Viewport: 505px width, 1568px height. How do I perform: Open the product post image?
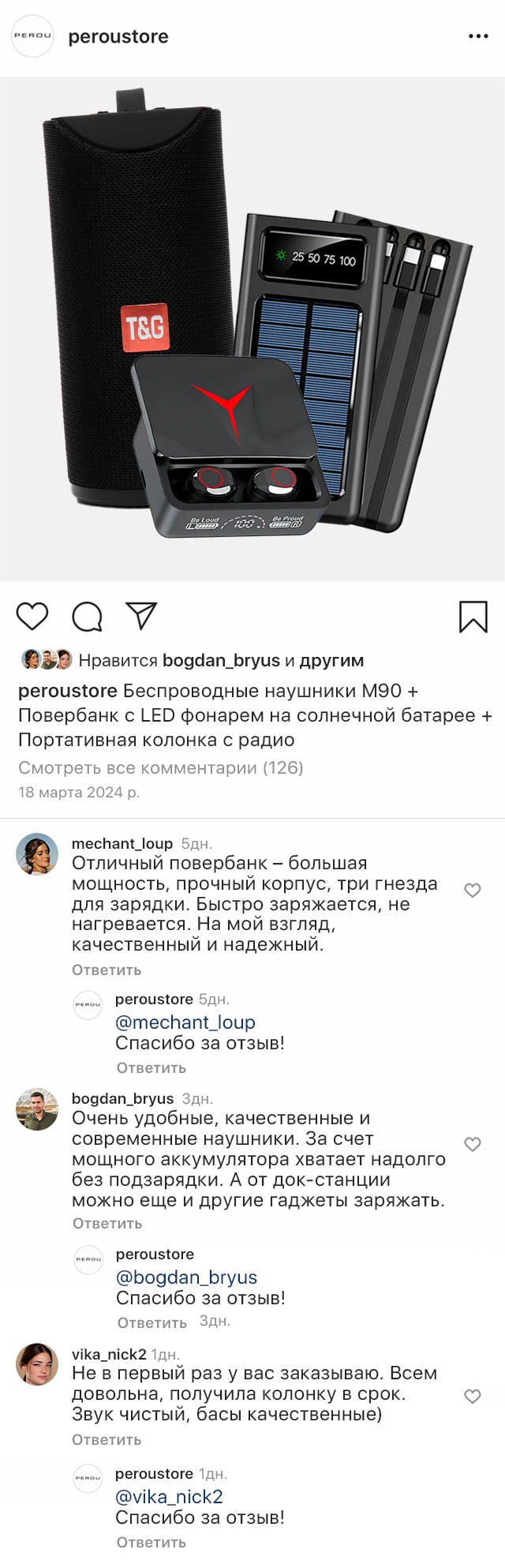click(252, 329)
